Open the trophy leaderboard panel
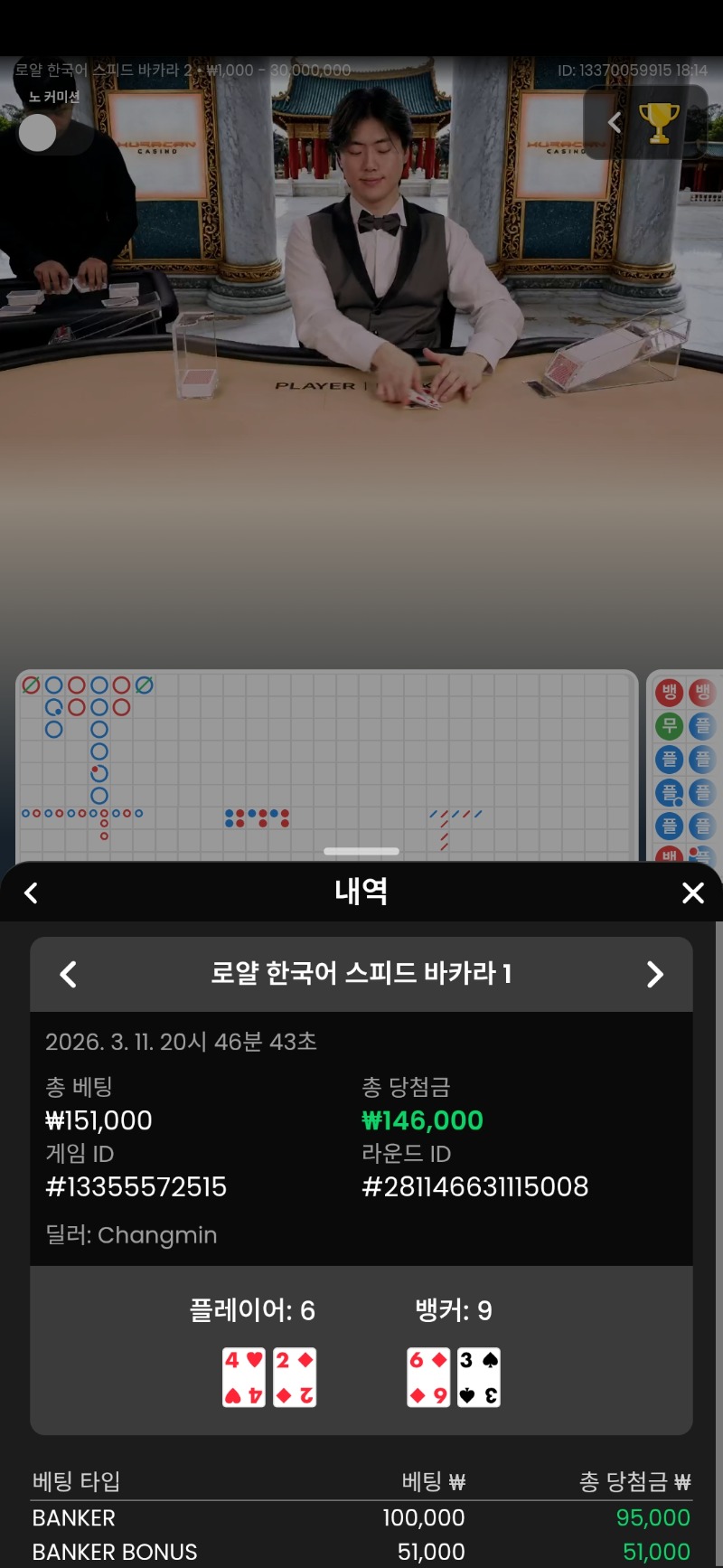Image resolution: width=723 pixels, height=1568 pixels. click(x=659, y=123)
